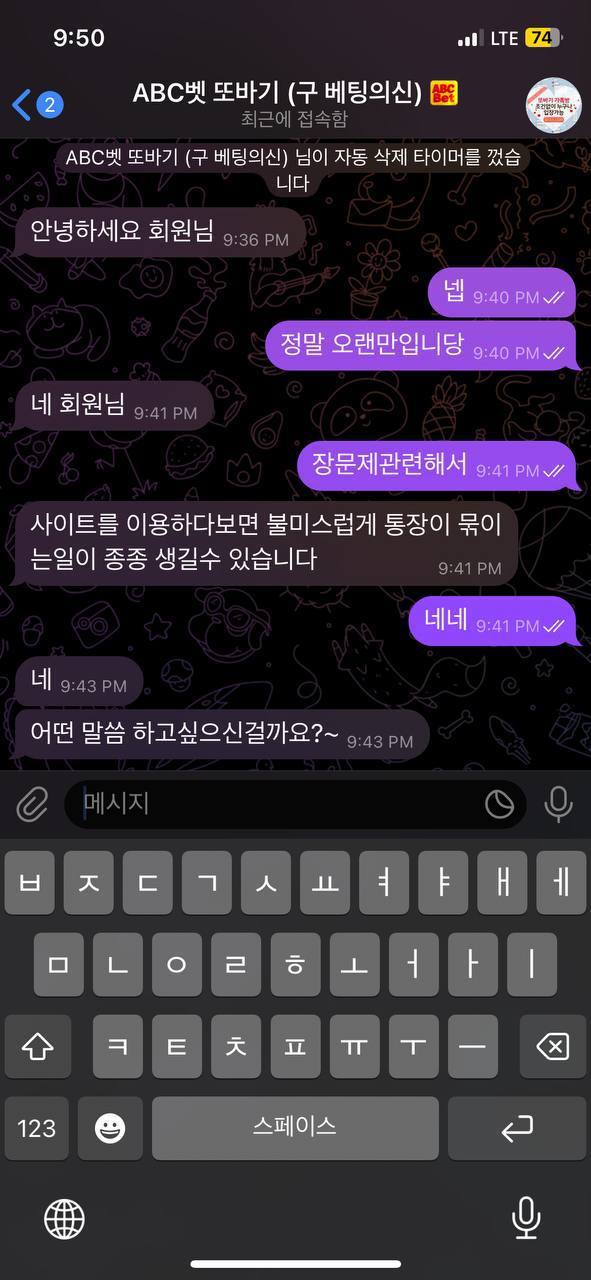The image size is (591, 1280).
Task: Start dictation from the keyboard microphone
Action: 526,1219
